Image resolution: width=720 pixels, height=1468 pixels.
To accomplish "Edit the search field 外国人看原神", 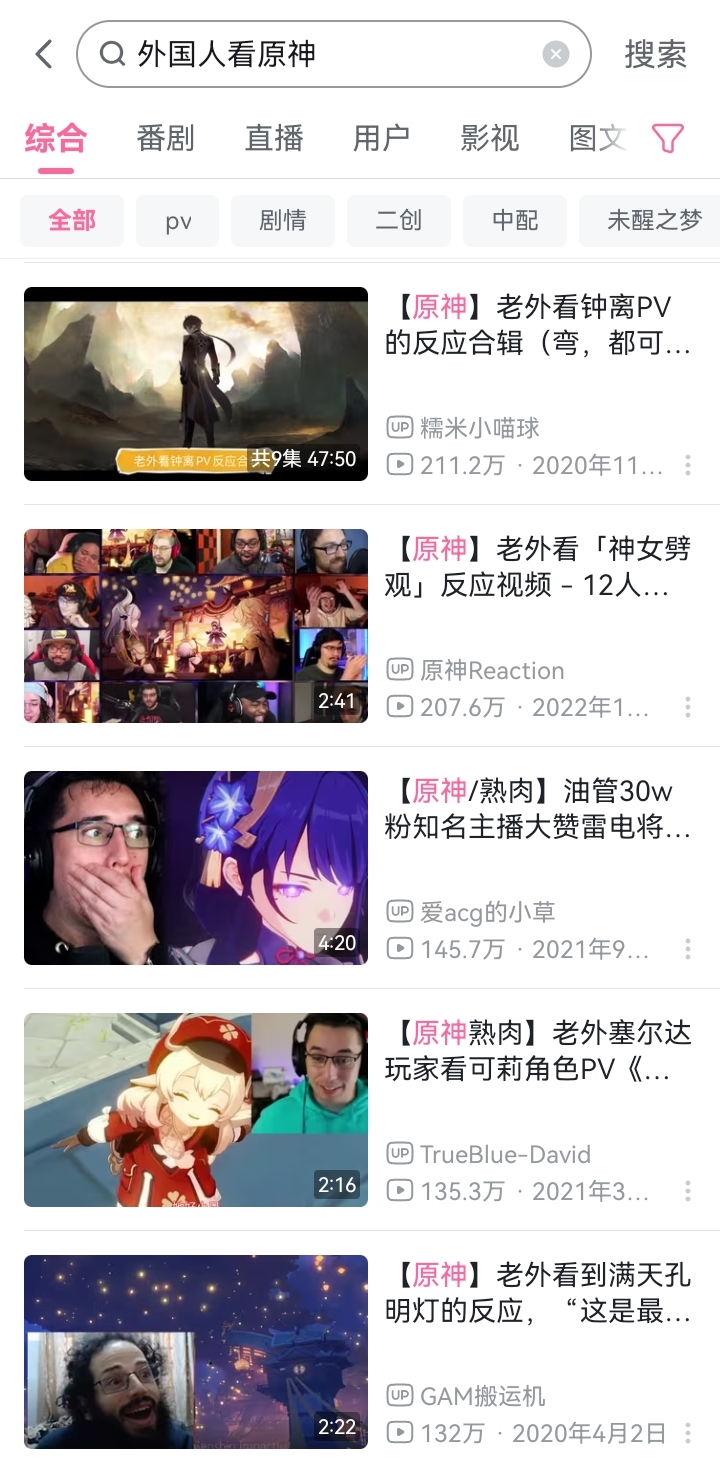I will point(330,54).
